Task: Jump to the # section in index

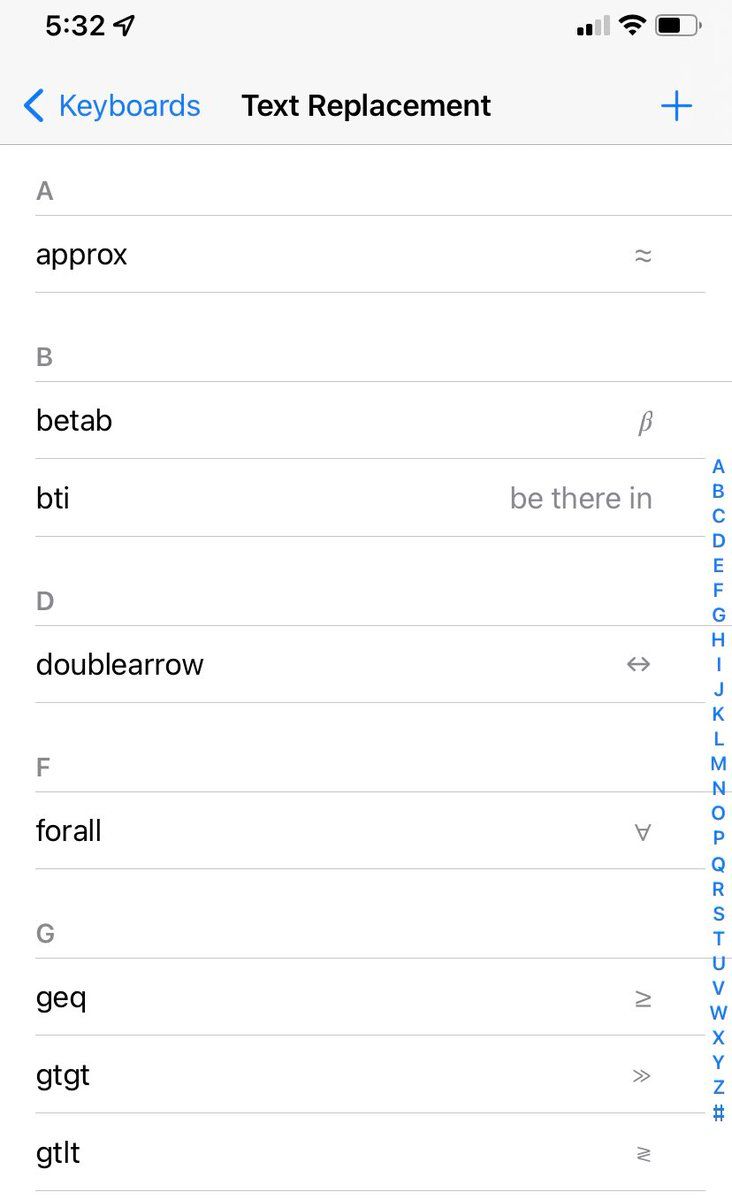Action: click(718, 1113)
